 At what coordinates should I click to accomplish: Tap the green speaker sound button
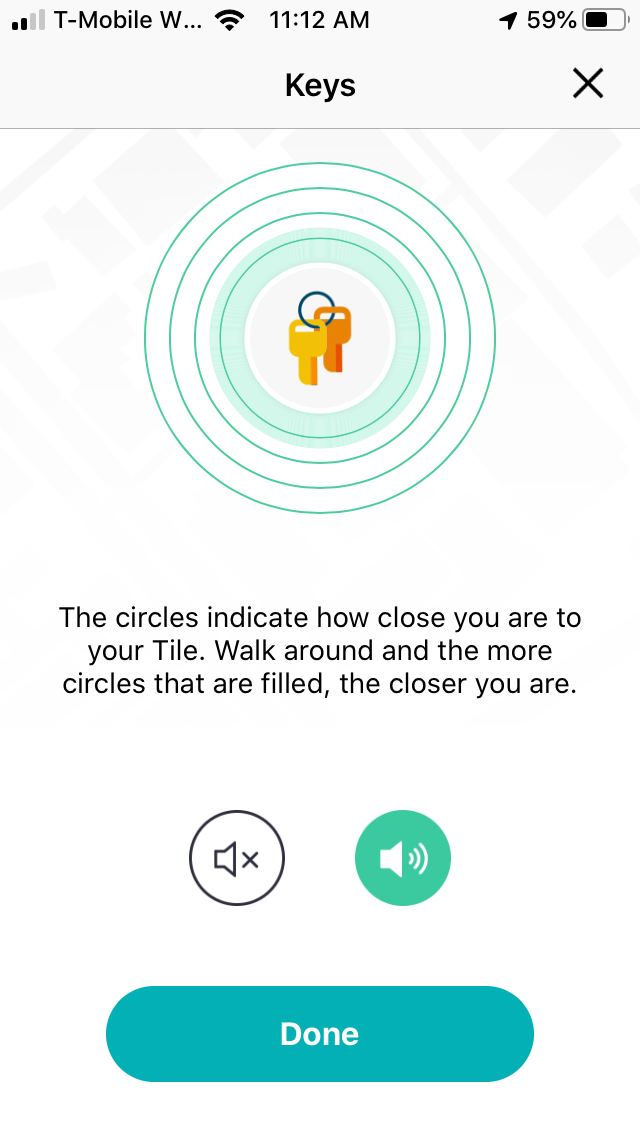403,858
